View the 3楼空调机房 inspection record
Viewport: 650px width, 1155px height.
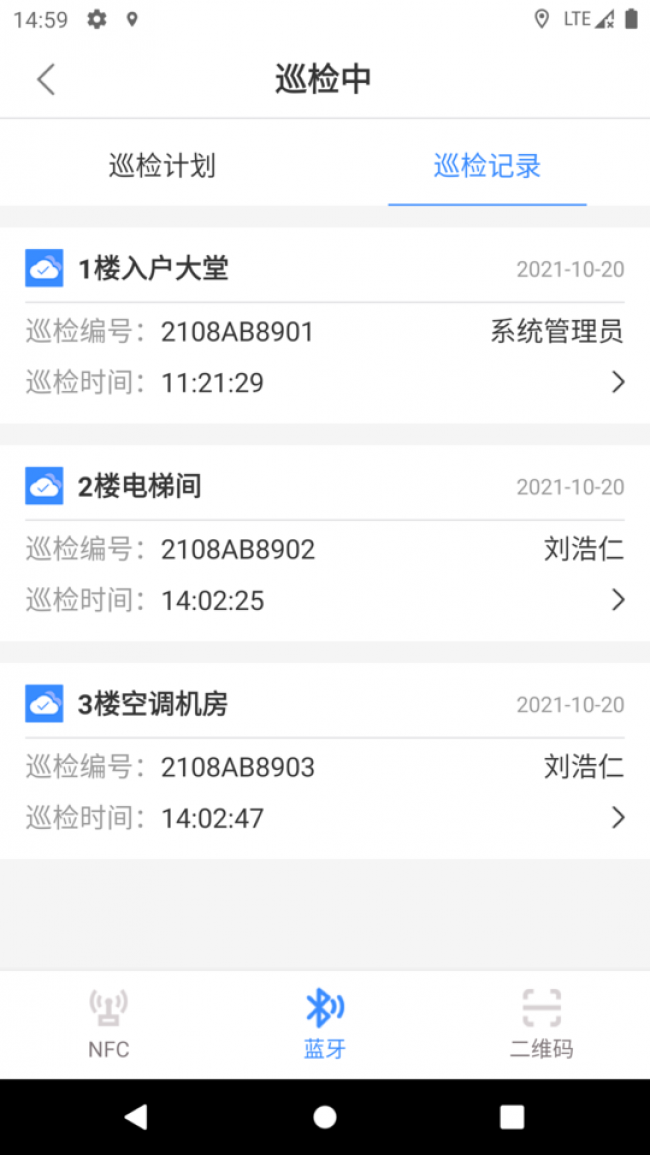tap(324, 762)
